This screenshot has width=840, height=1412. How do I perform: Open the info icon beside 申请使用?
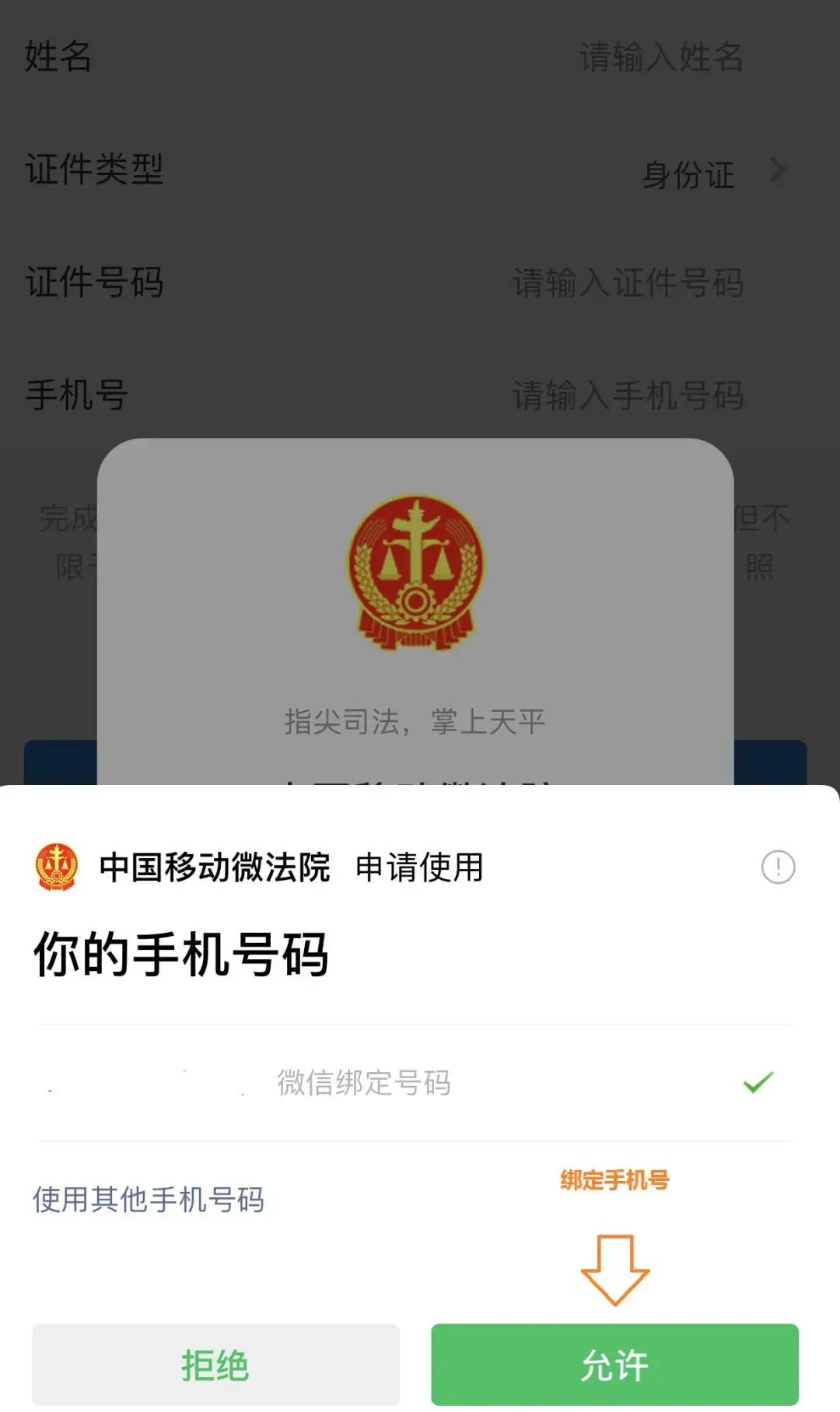(x=778, y=867)
